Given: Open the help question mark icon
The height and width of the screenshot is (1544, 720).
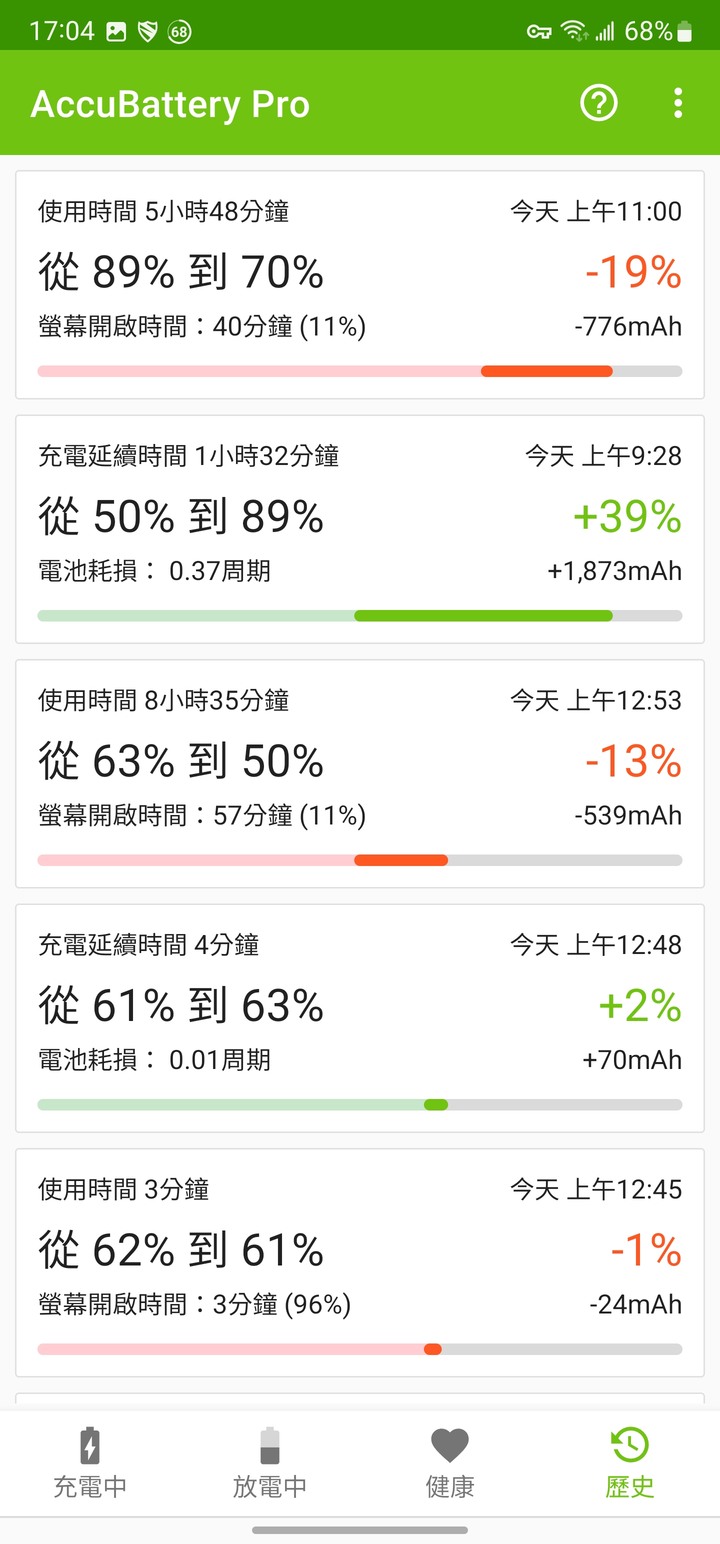Looking at the screenshot, I should pyautogui.click(x=599, y=103).
